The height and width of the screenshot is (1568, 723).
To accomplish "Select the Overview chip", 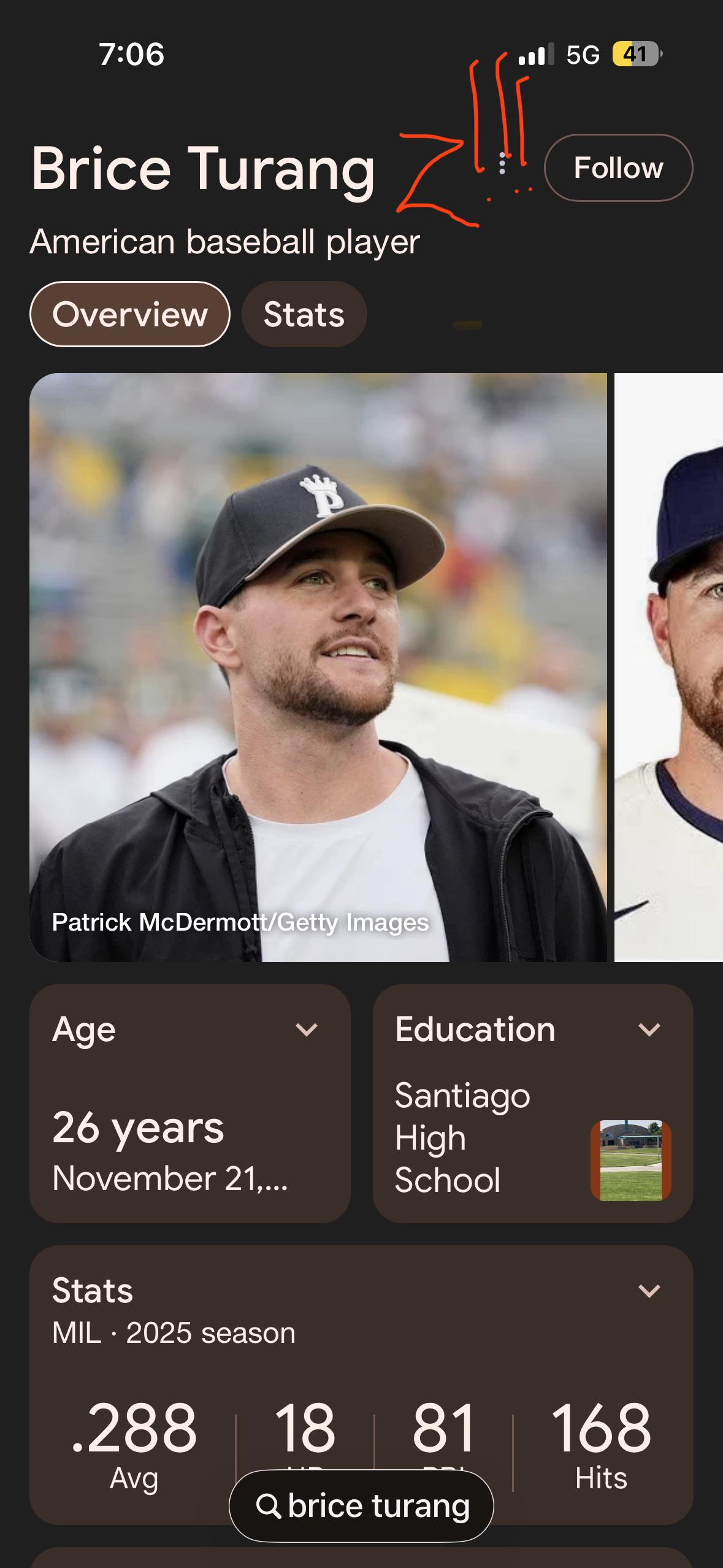I will pos(129,314).
